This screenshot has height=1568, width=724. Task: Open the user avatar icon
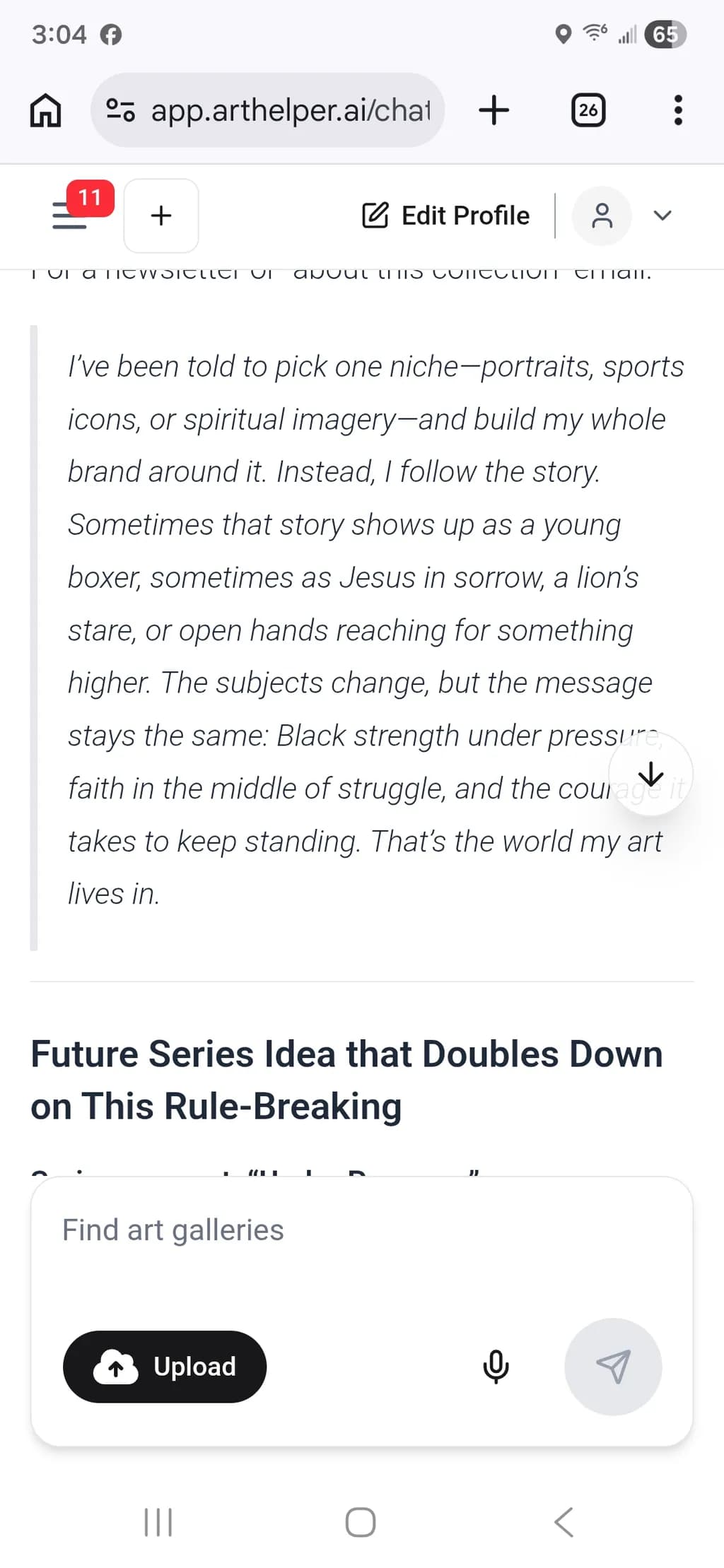[602, 216]
